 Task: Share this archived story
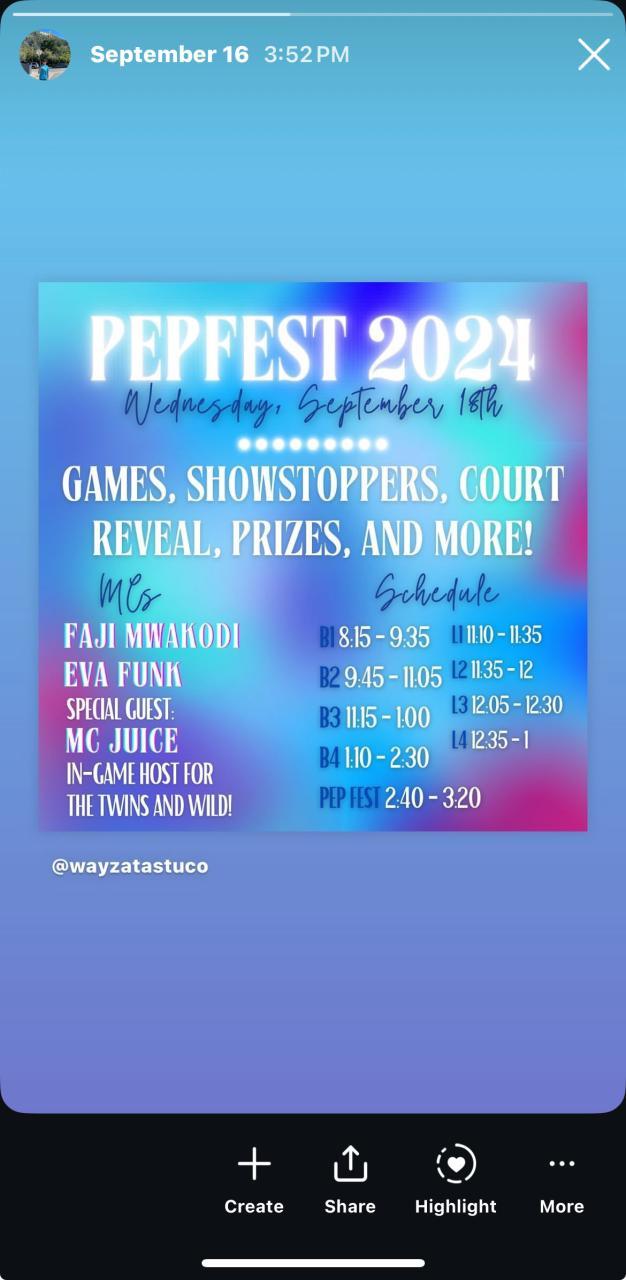350,1180
